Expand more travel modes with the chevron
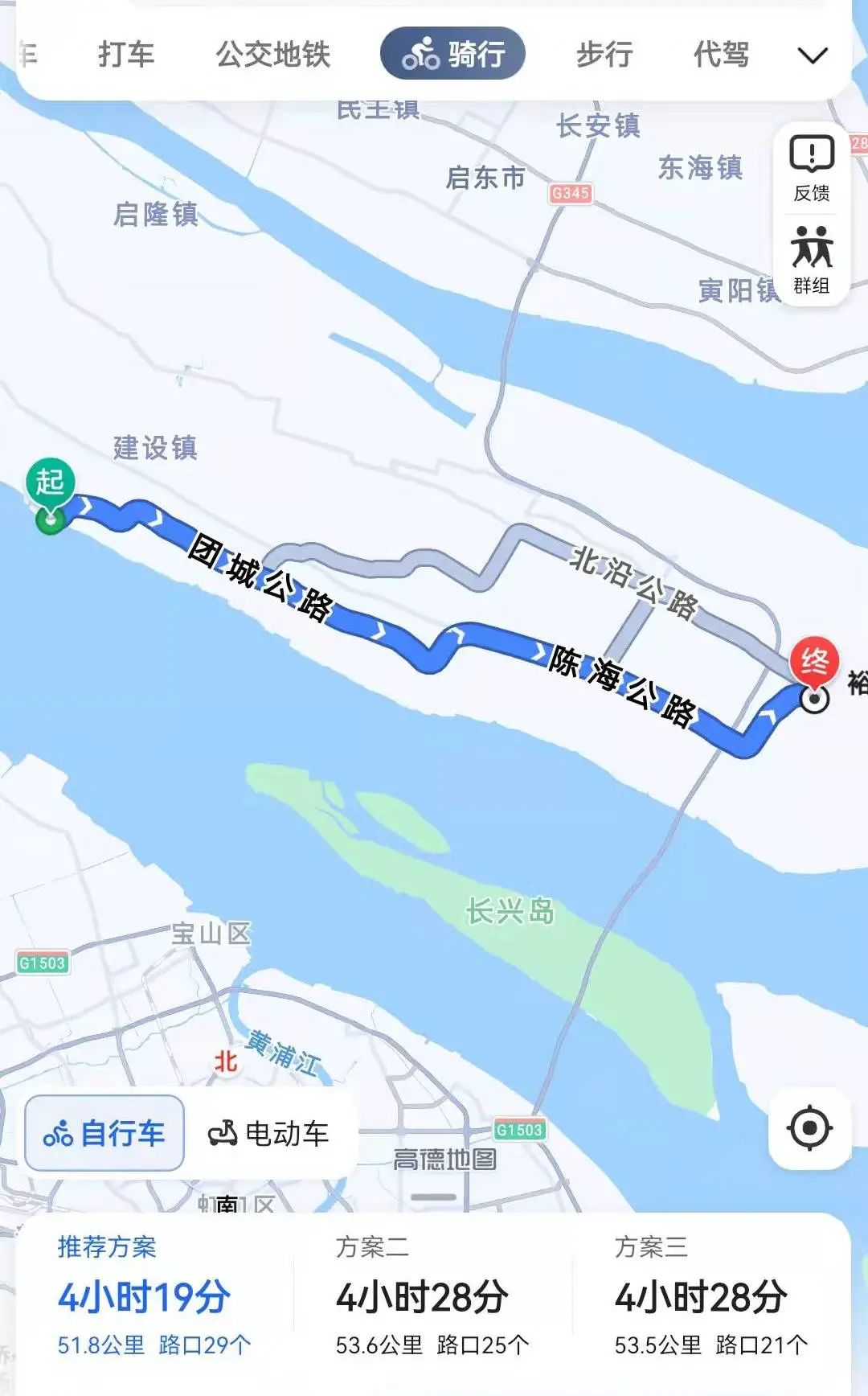This screenshot has width=868, height=1396. tap(812, 55)
